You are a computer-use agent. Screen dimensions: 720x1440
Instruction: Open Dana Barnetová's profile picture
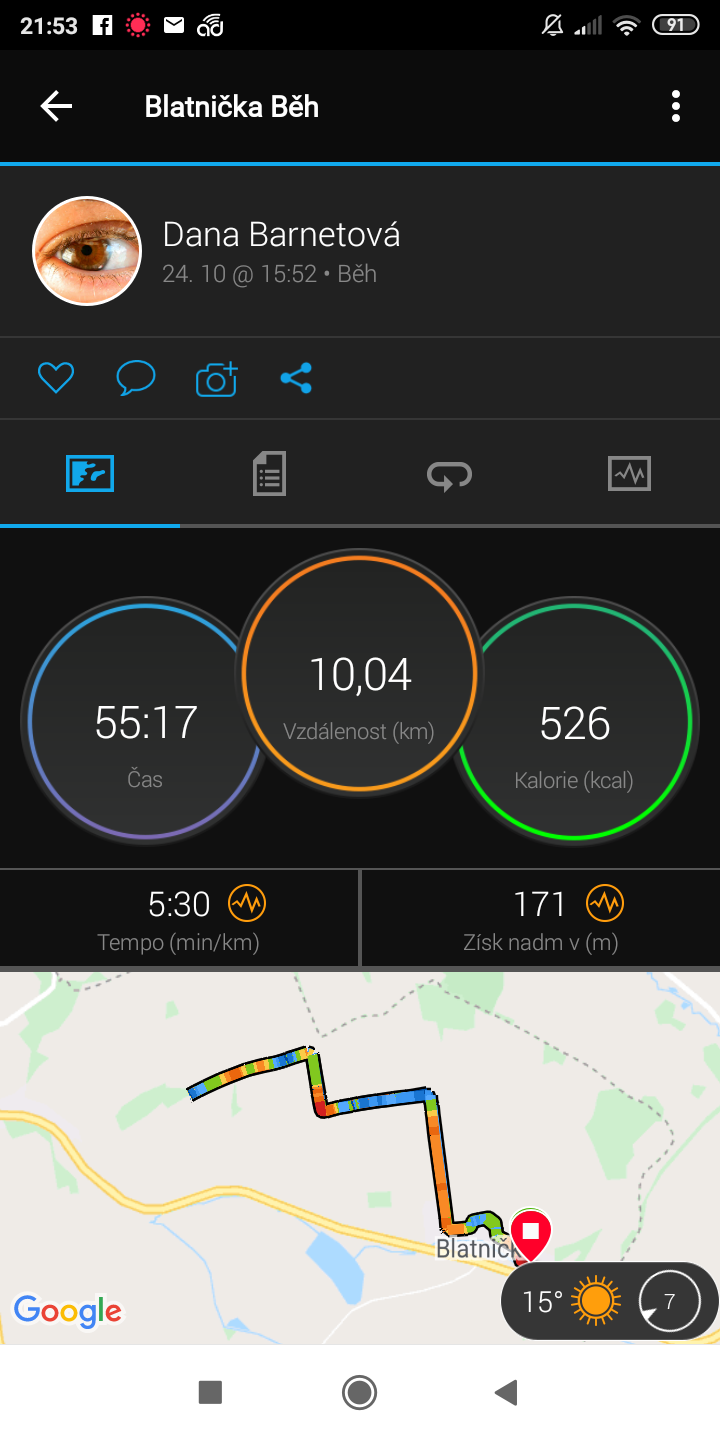point(87,251)
